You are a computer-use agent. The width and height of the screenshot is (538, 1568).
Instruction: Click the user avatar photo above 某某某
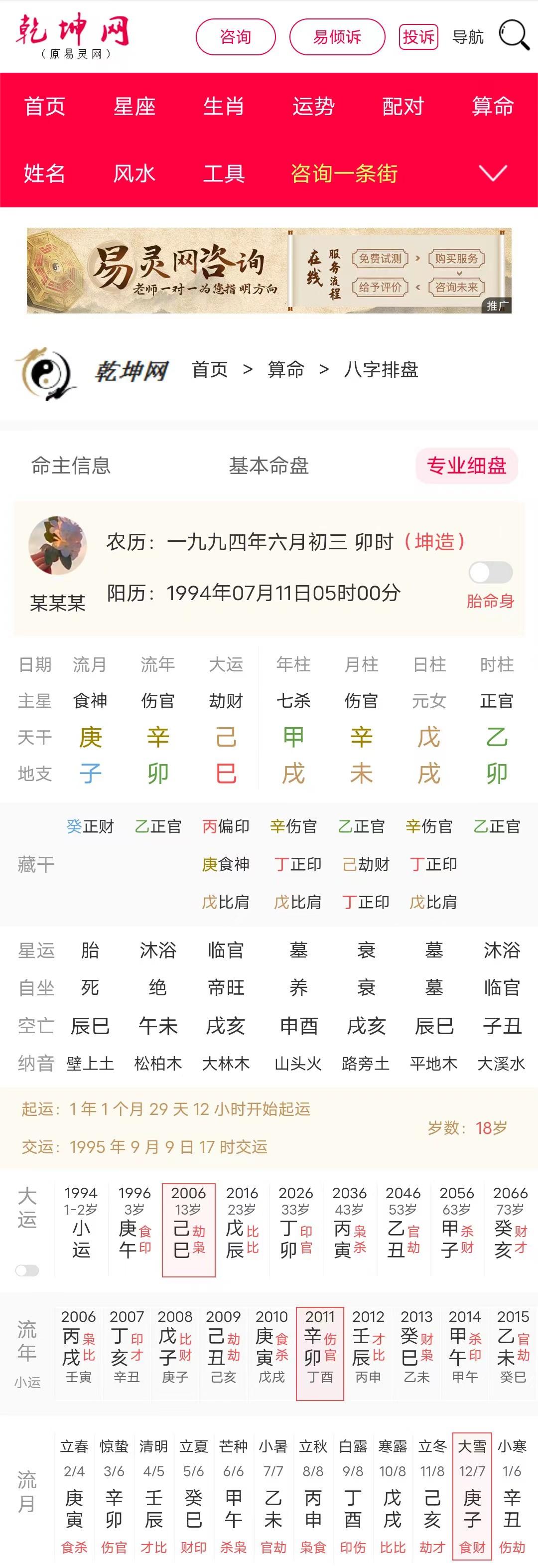point(58,546)
